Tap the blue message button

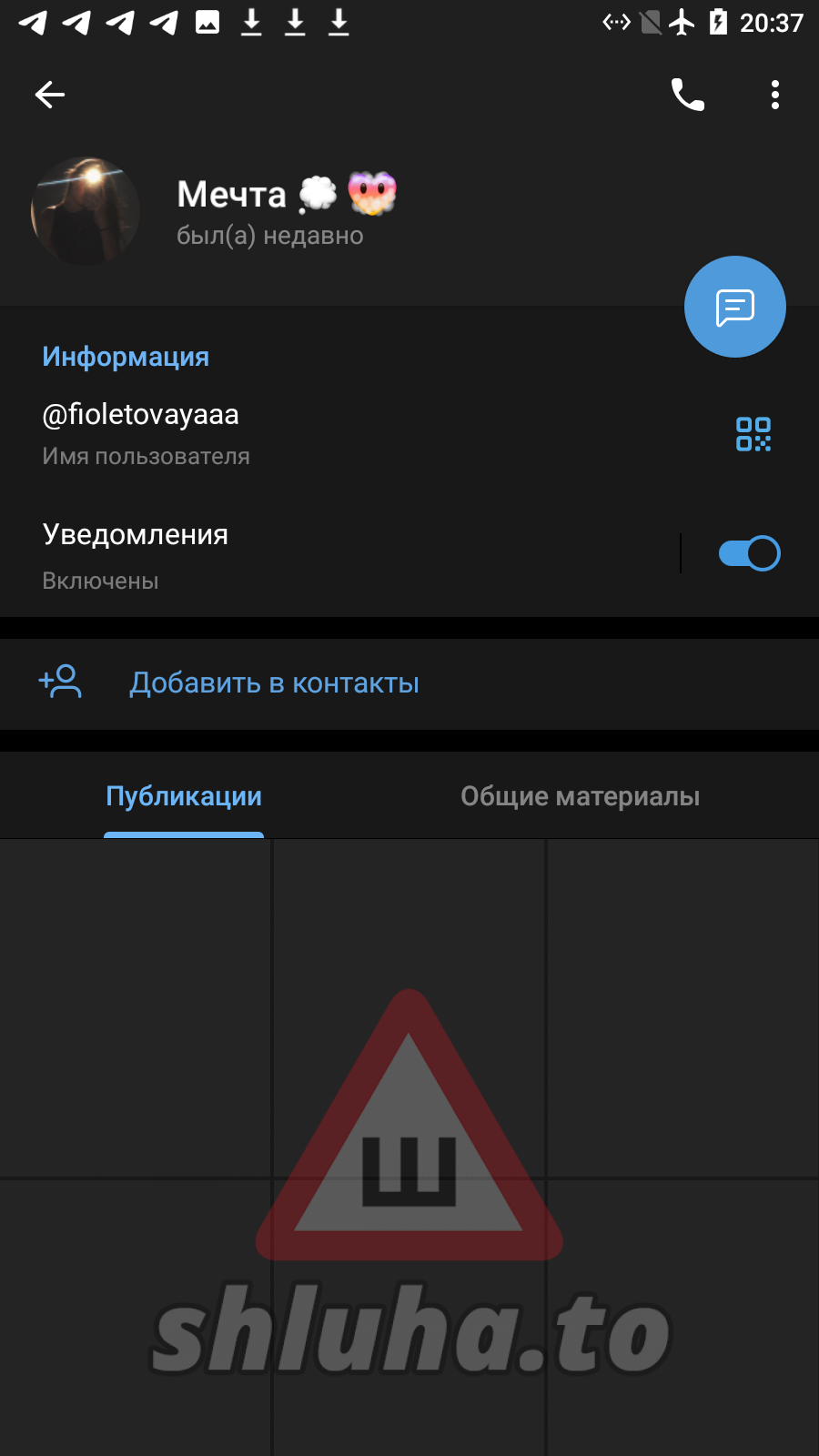click(734, 308)
